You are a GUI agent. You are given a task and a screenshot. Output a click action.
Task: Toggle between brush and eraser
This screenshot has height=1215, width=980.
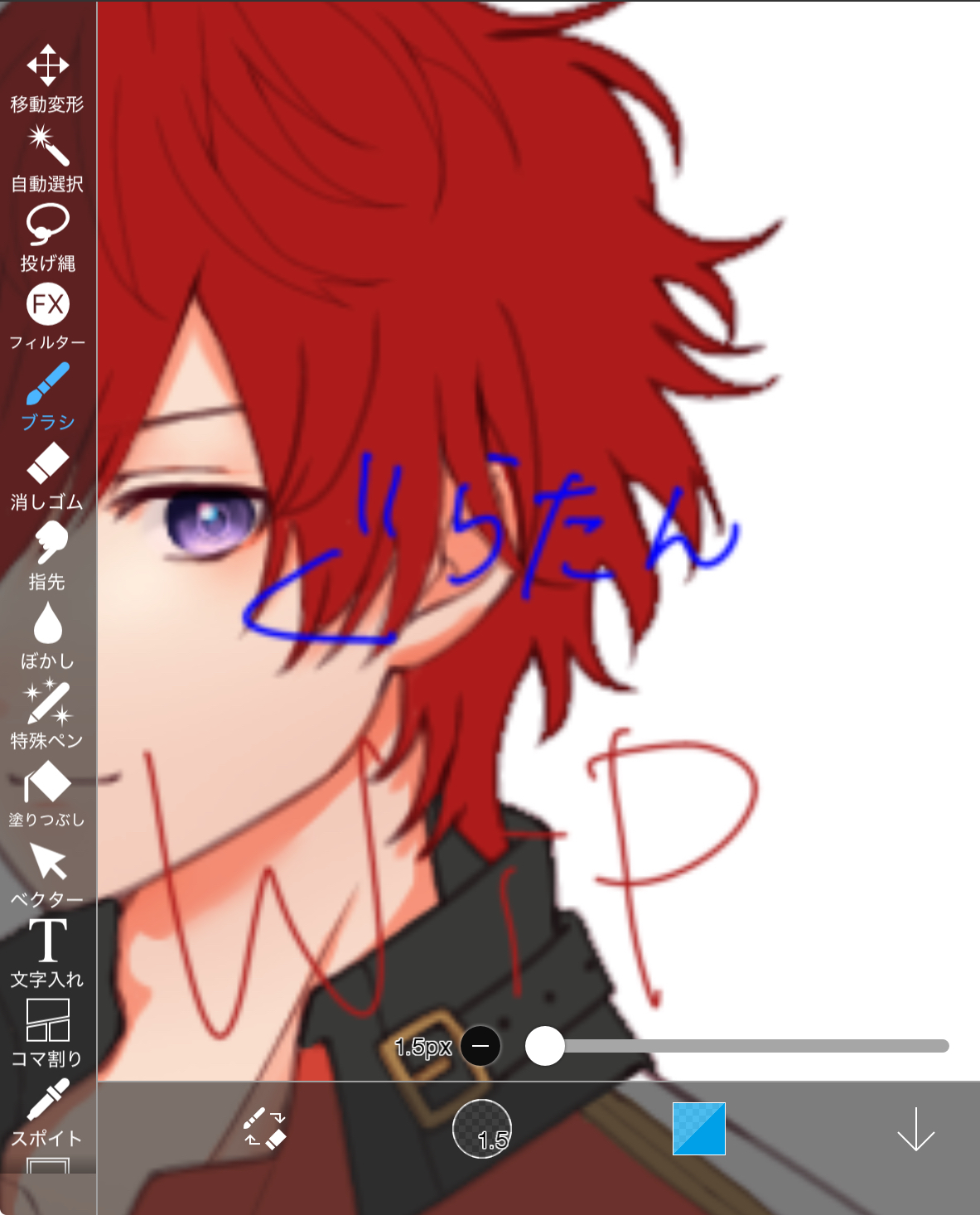tap(265, 1129)
